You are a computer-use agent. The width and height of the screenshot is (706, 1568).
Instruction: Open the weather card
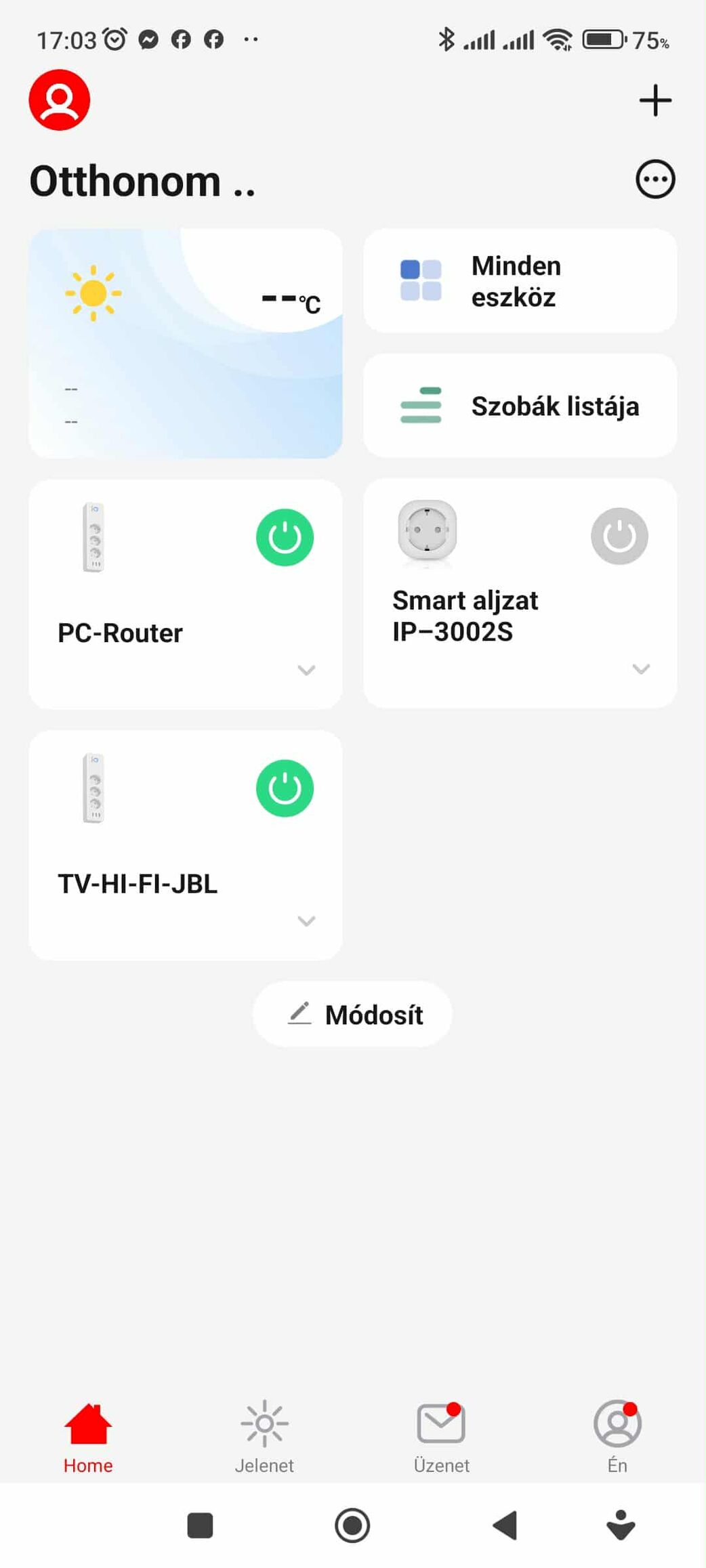[185, 343]
